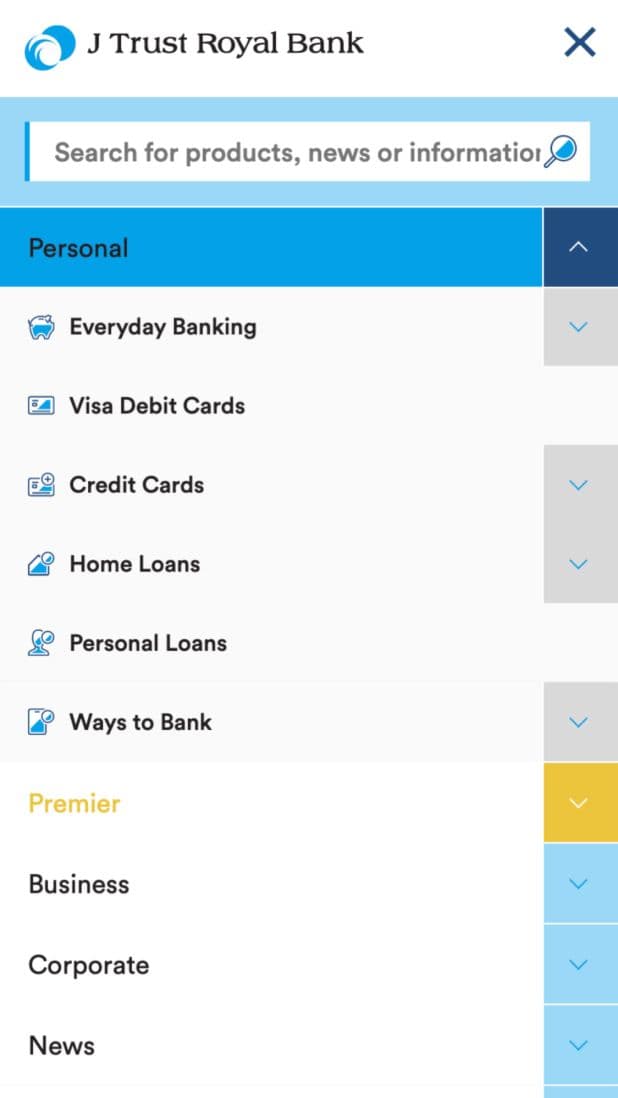Tap the search field for products or news
Screen dimensions: 618x1098
pos(297,152)
